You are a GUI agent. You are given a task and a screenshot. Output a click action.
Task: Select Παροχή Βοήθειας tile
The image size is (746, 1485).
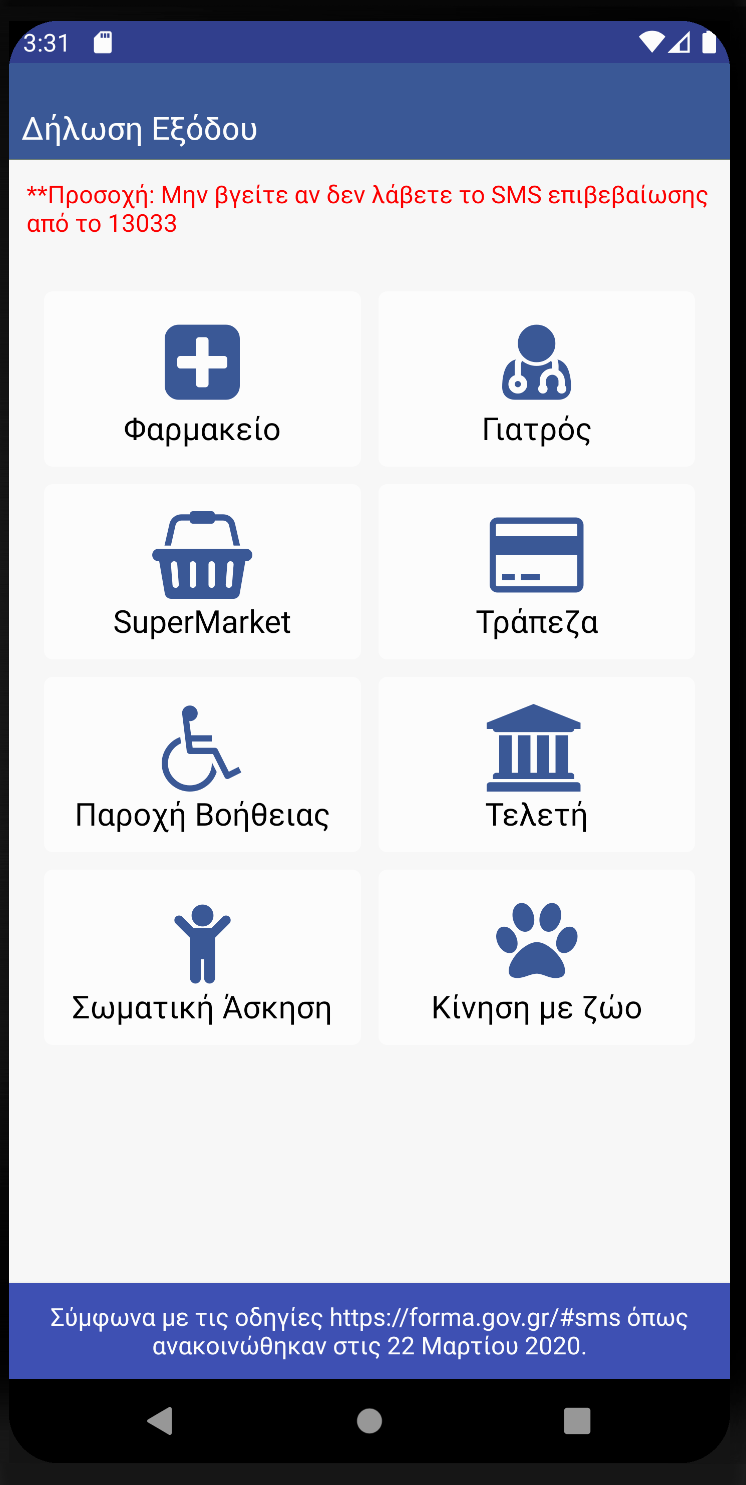pyautogui.click(x=202, y=765)
